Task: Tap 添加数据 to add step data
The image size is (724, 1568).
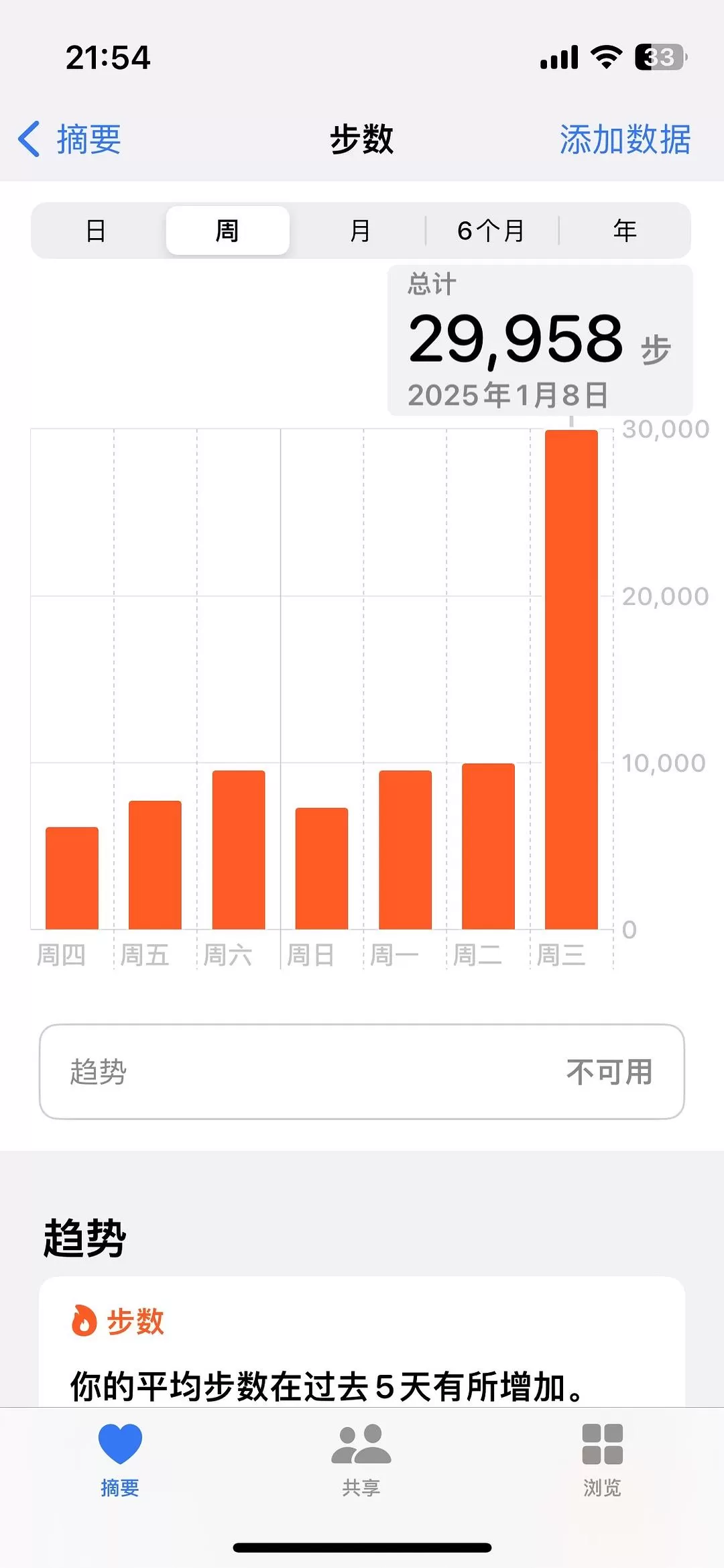Action: (625, 140)
